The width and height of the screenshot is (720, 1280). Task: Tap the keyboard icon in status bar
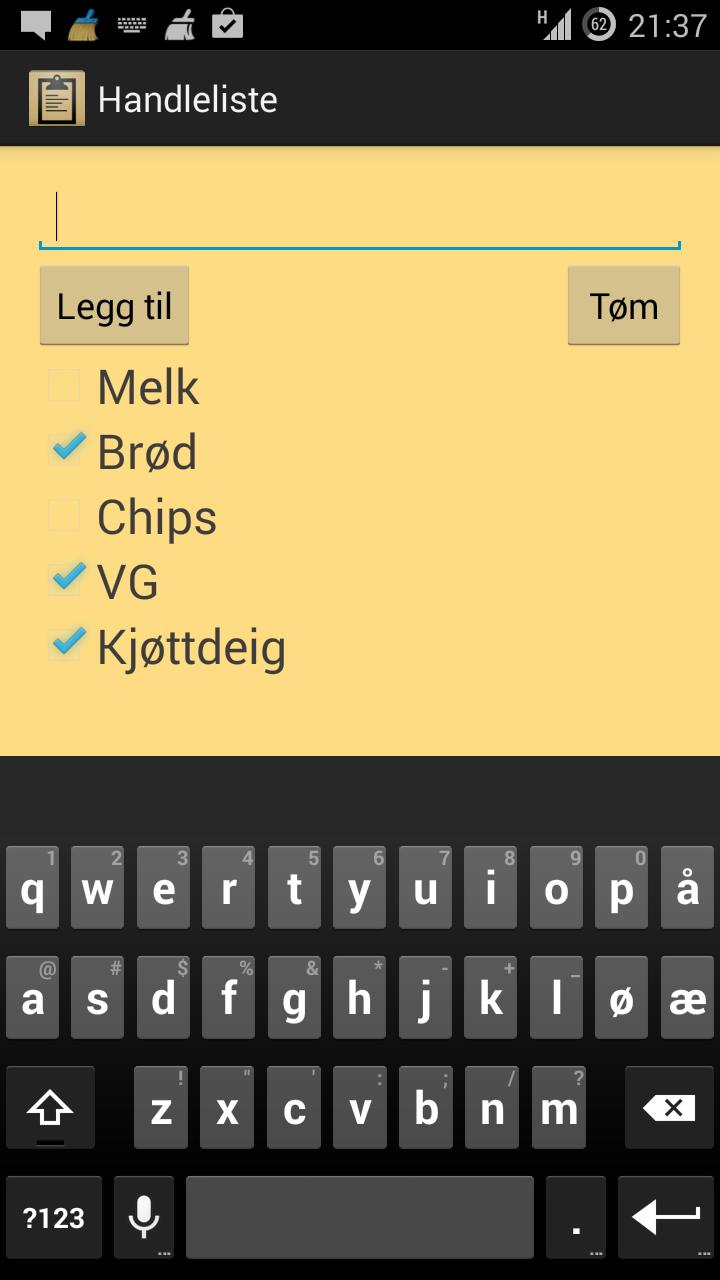[130, 27]
